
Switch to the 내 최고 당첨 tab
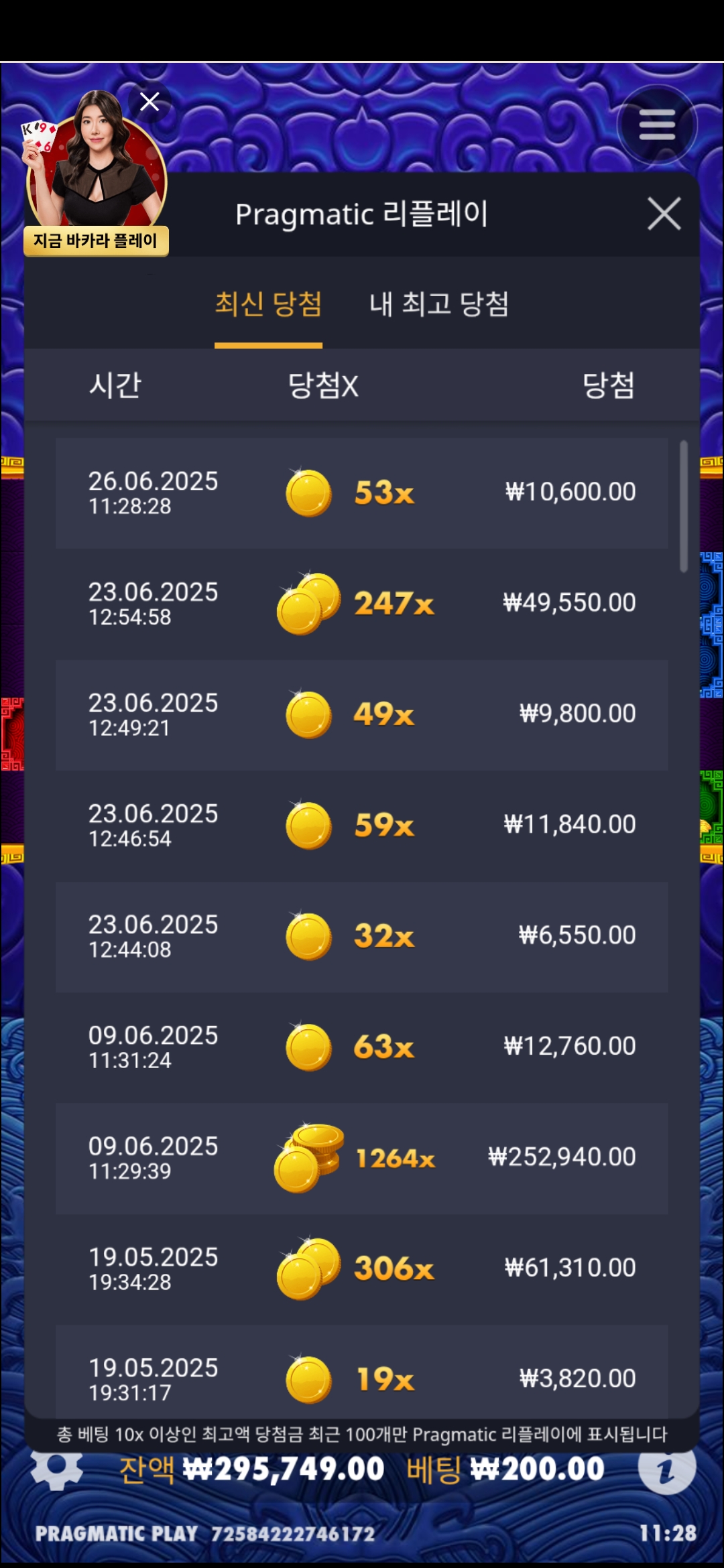(439, 305)
